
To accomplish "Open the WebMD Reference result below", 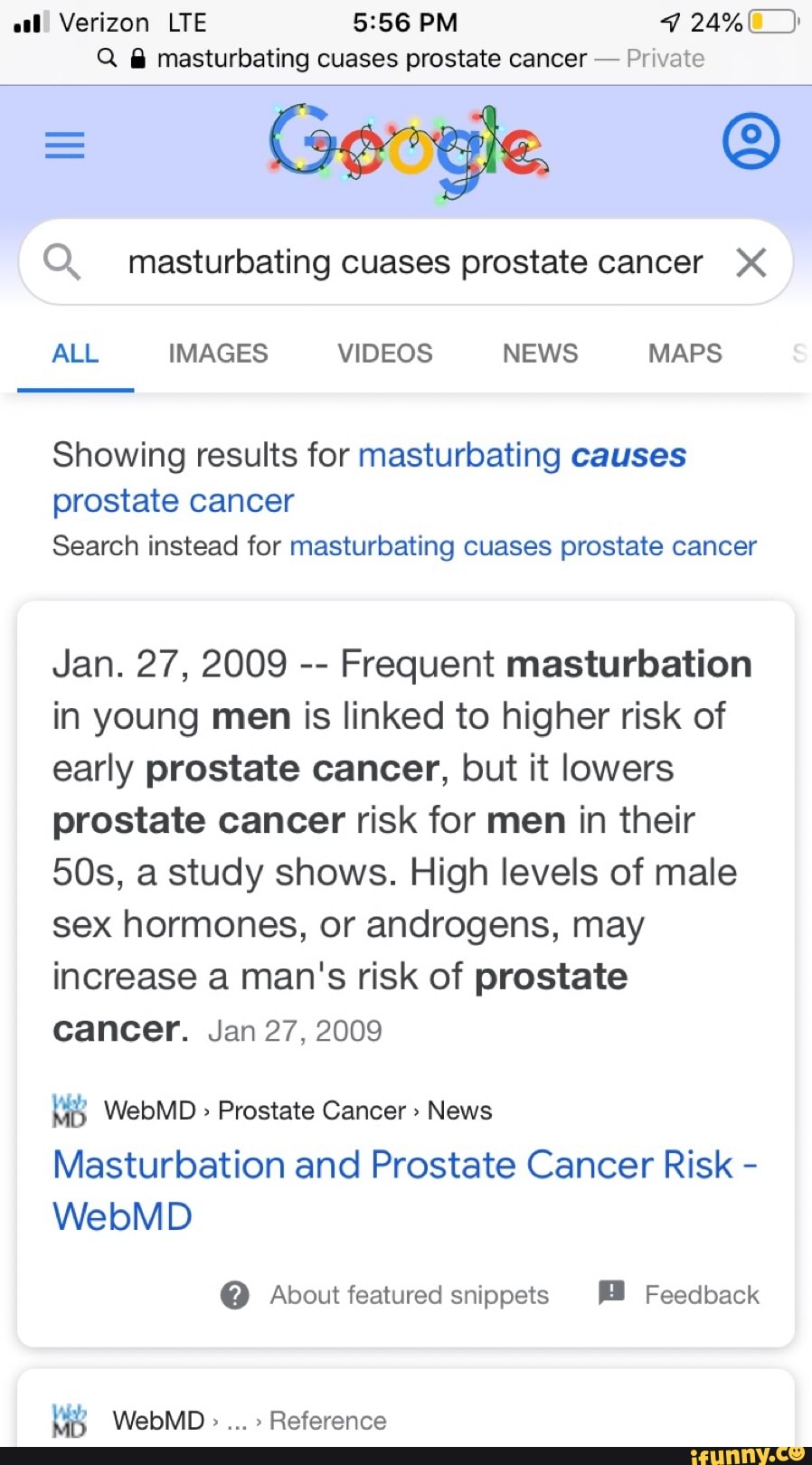I will click(x=219, y=1420).
